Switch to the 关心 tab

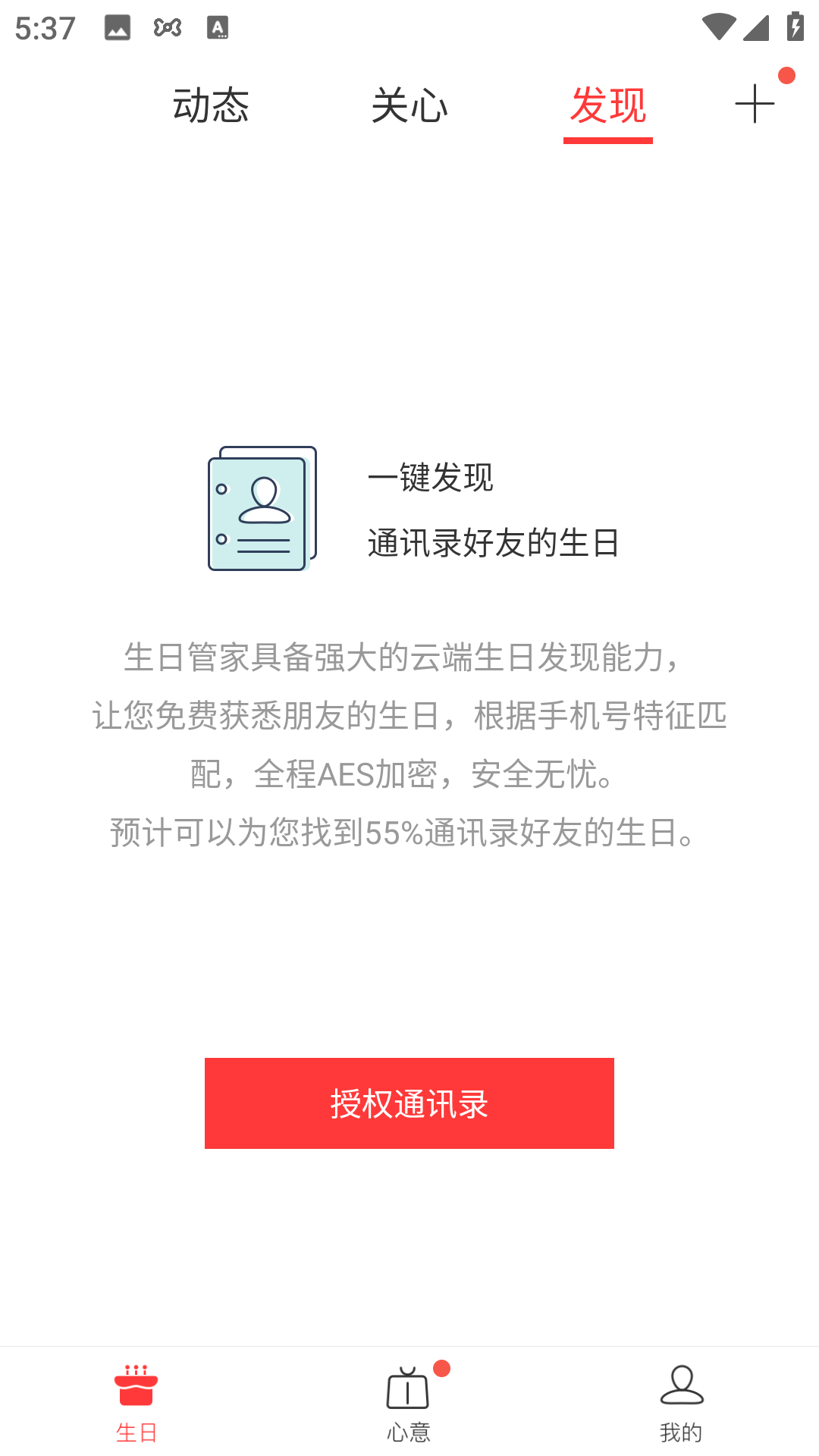pos(409,106)
